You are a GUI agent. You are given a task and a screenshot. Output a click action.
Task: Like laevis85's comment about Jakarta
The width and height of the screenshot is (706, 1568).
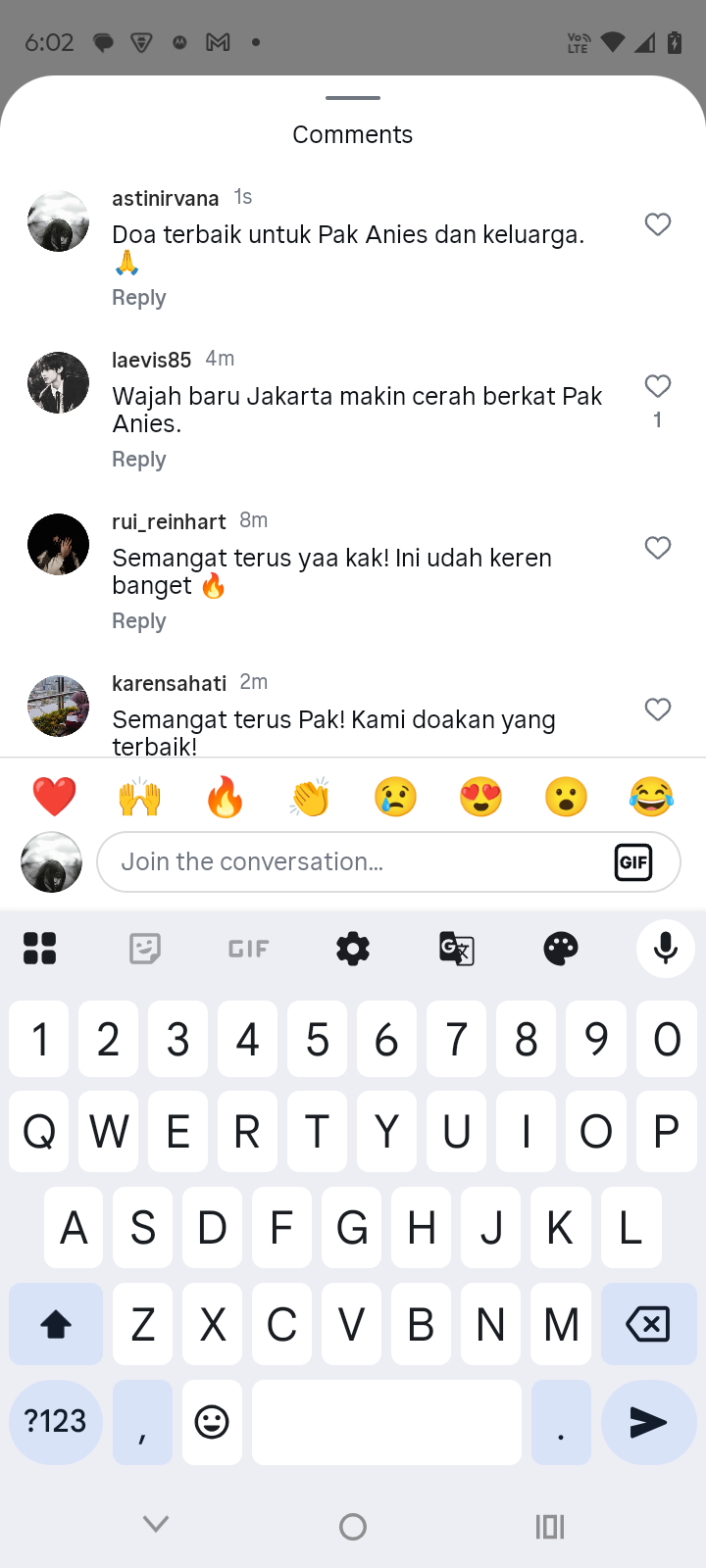coord(658,386)
